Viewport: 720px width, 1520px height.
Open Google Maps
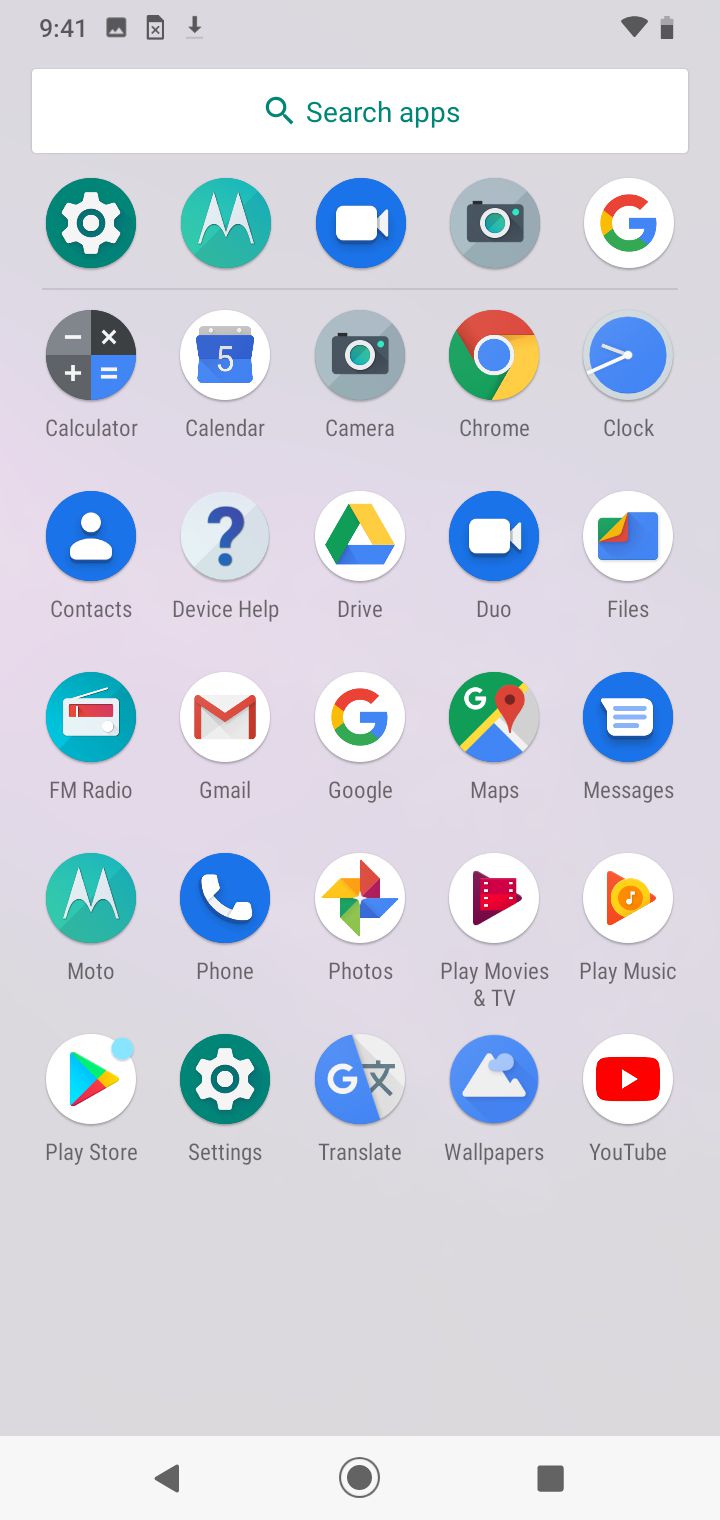click(494, 718)
